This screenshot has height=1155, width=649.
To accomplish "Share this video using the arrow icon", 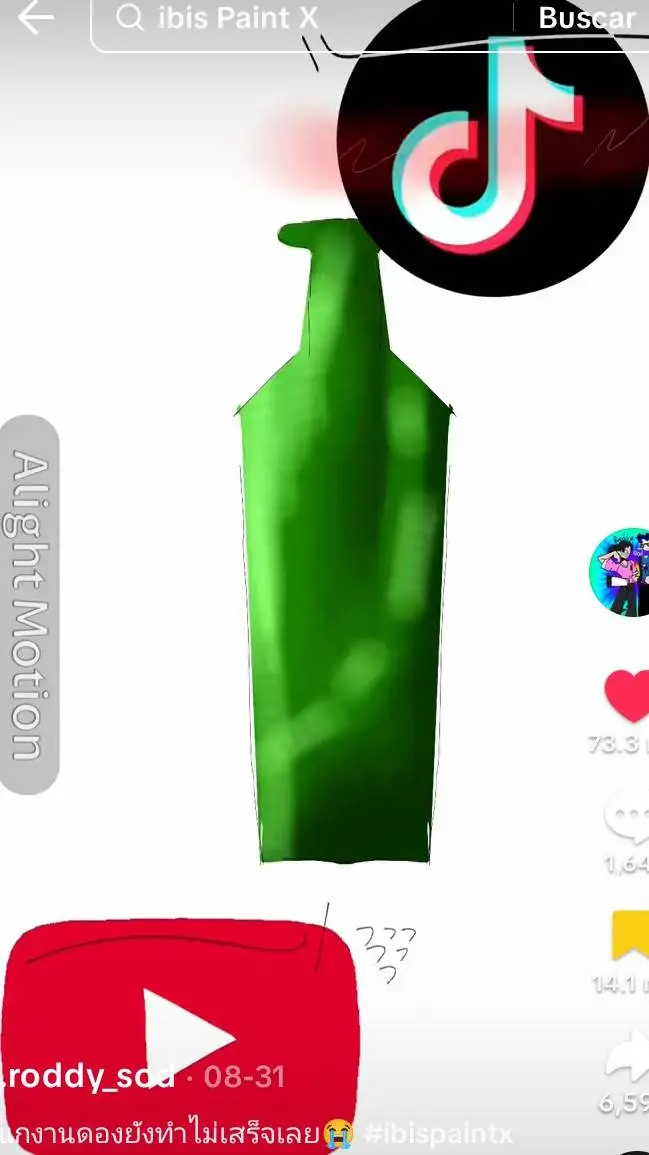I will pyautogui.click(x=629, y=1060).
